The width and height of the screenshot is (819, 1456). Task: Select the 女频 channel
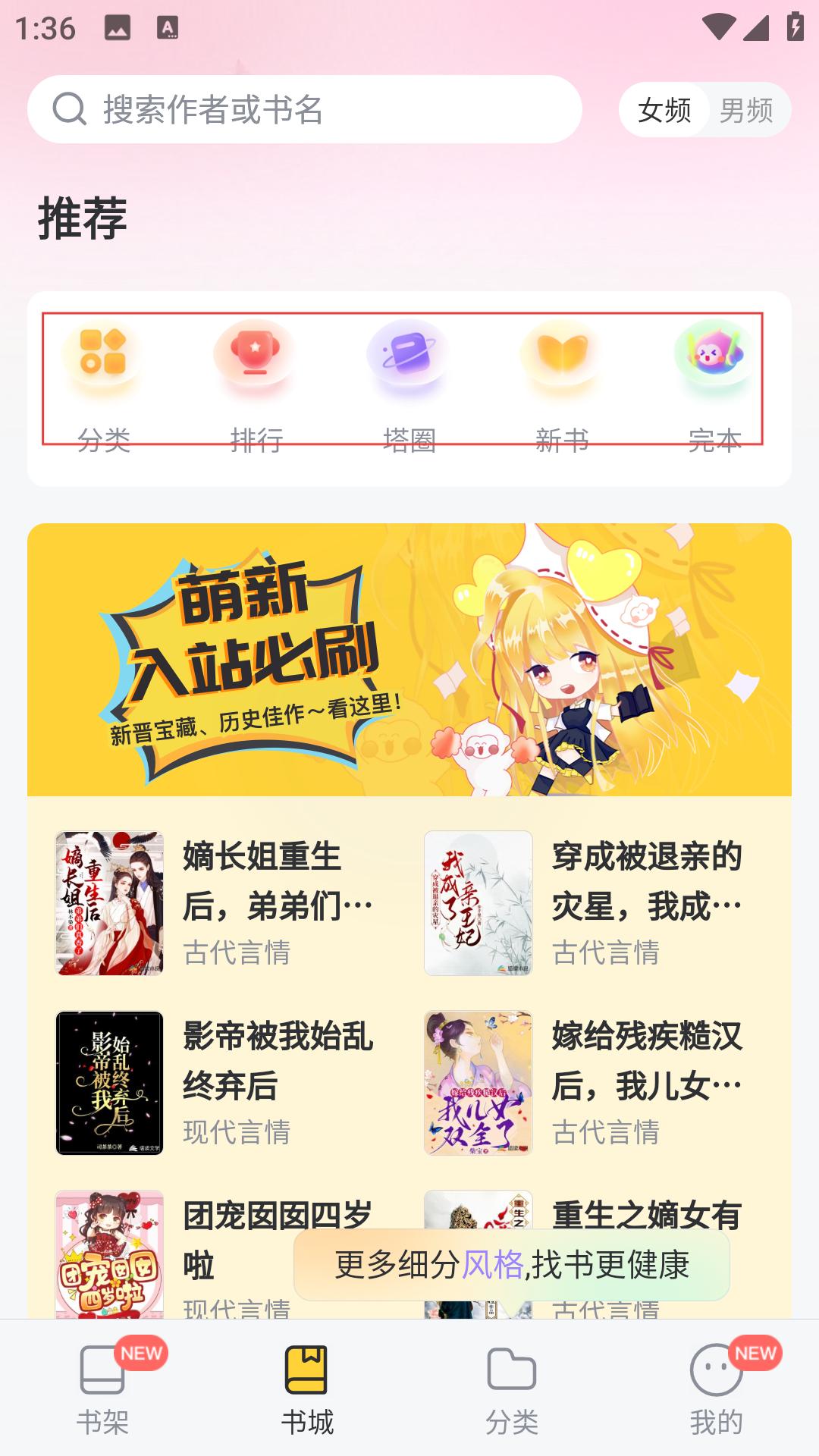pos(664,111)
